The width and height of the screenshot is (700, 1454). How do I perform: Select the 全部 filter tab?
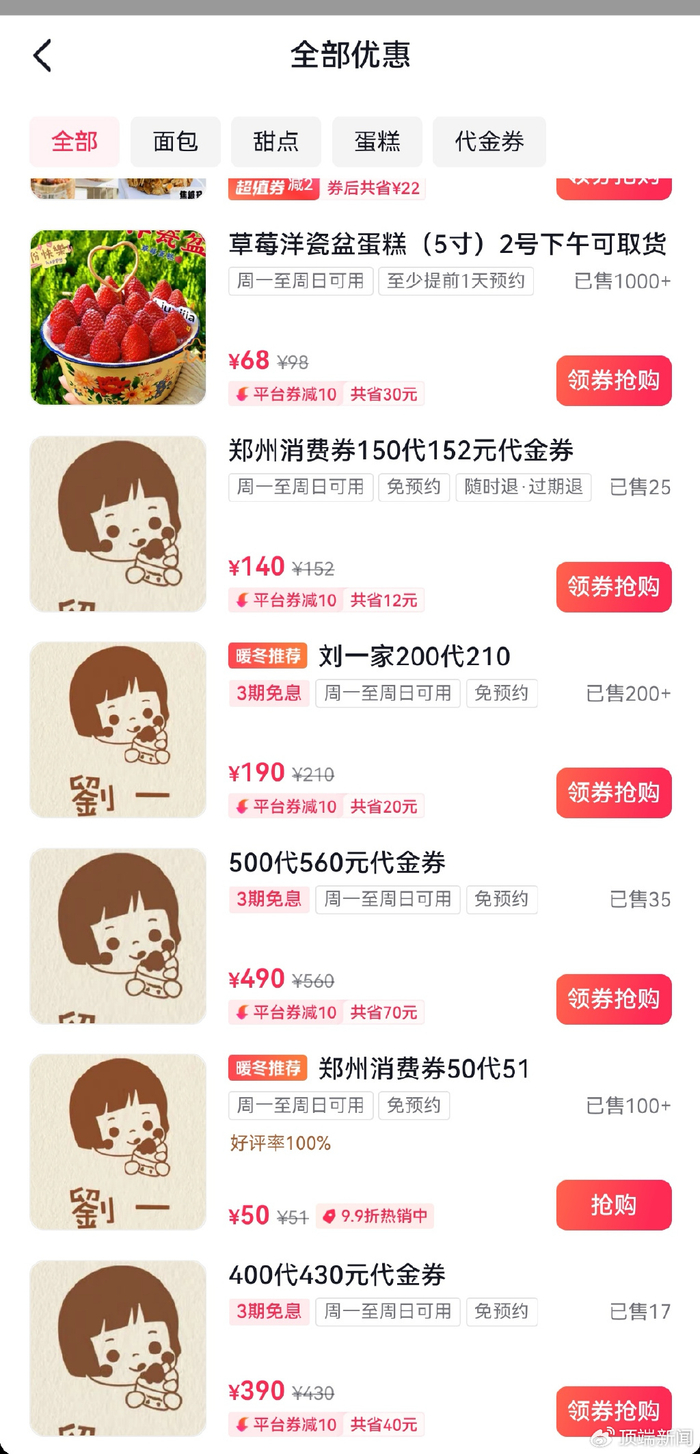(75, 141)
